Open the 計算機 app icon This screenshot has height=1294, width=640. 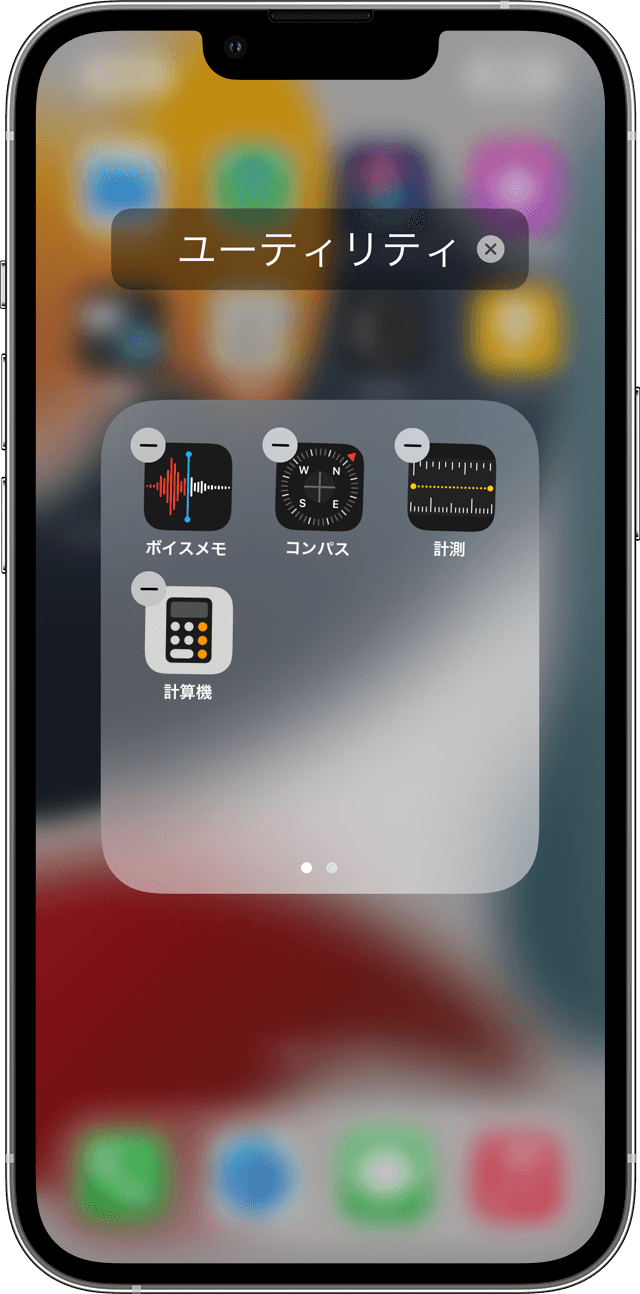[x=188, y=630]
